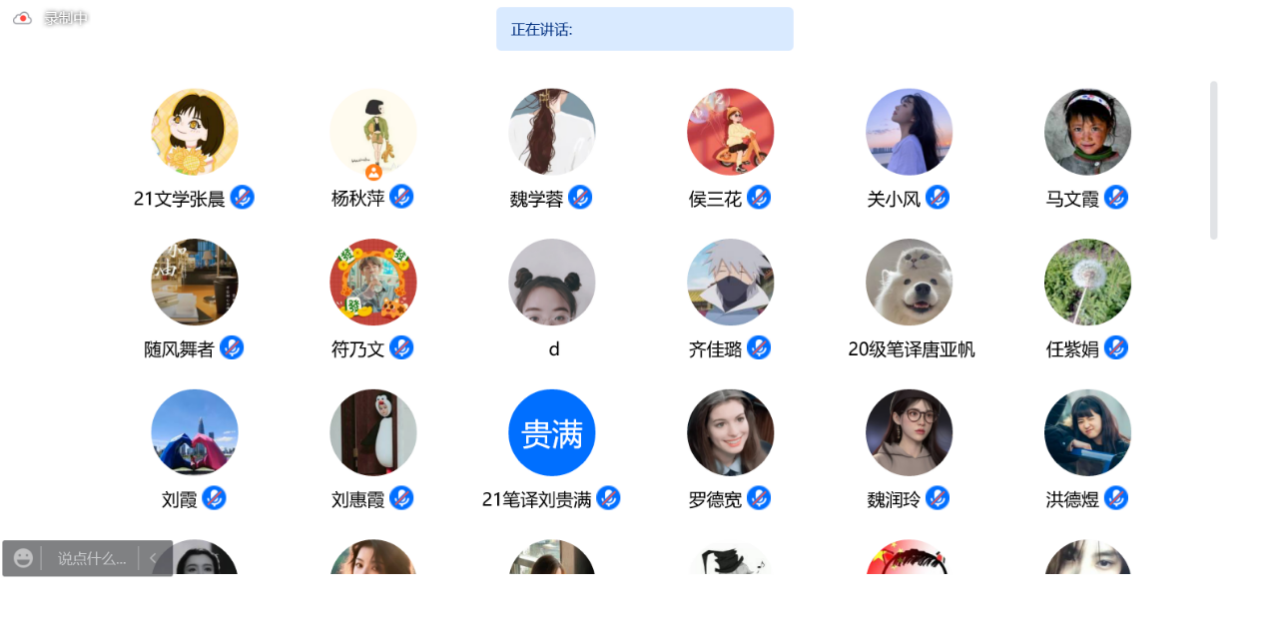Open 随风舞者's participant tile

194,282
